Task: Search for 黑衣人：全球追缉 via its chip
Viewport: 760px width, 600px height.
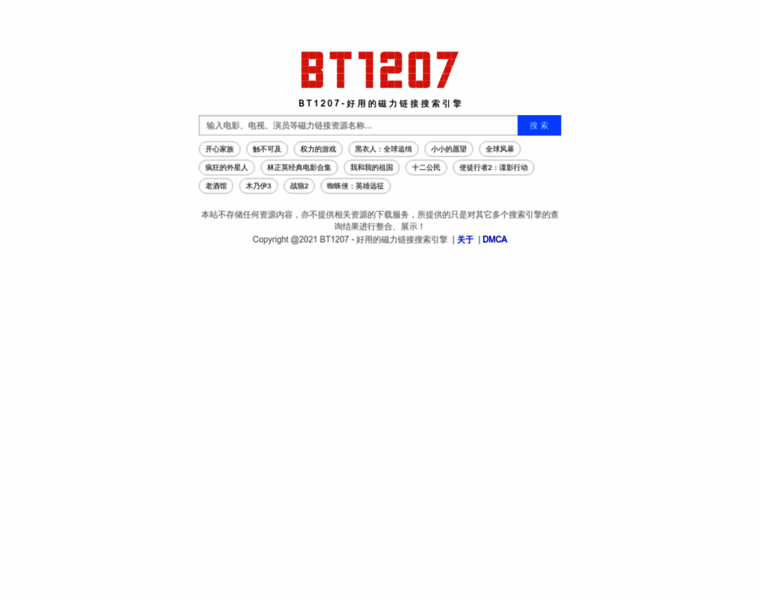Action: (x=383, y=149)
